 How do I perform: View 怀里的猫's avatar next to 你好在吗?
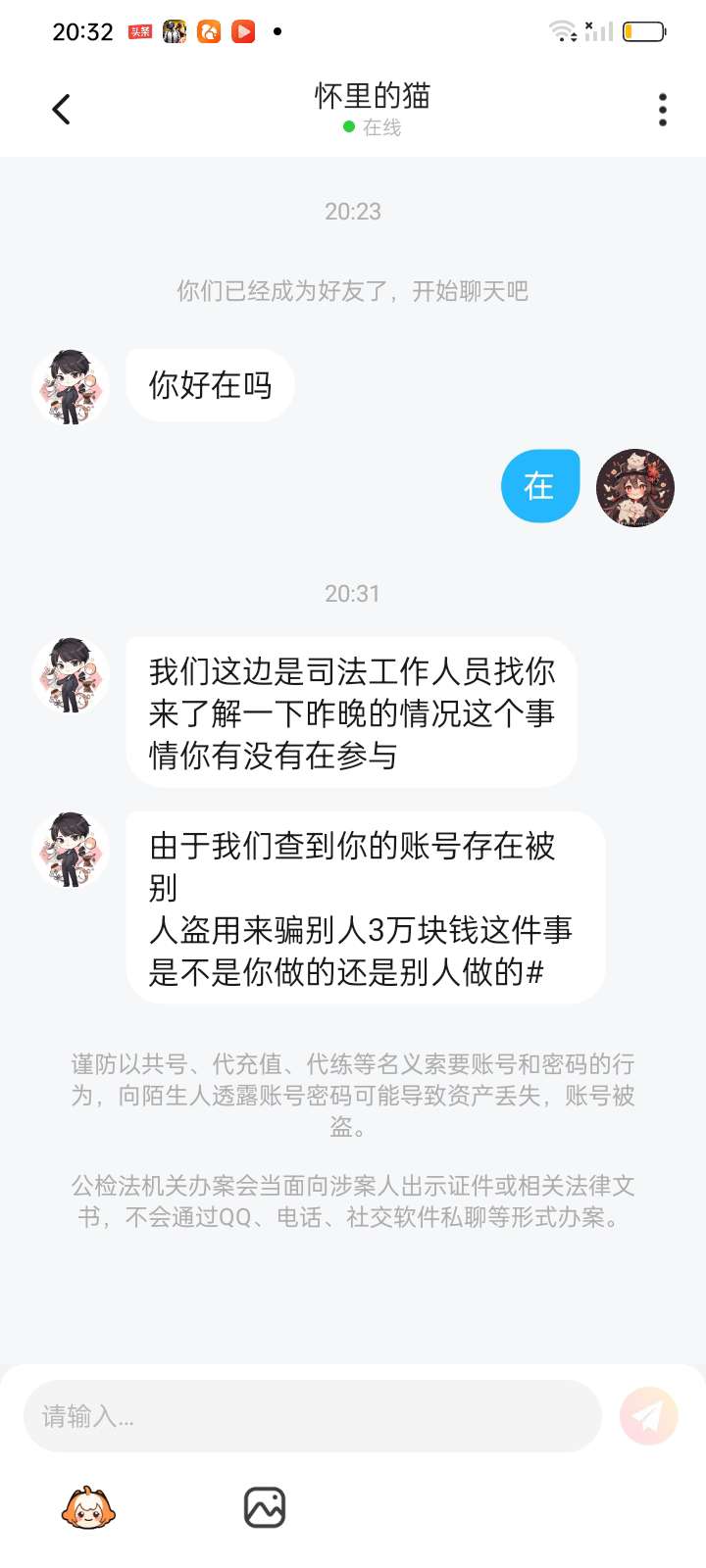tap(71, 386)
